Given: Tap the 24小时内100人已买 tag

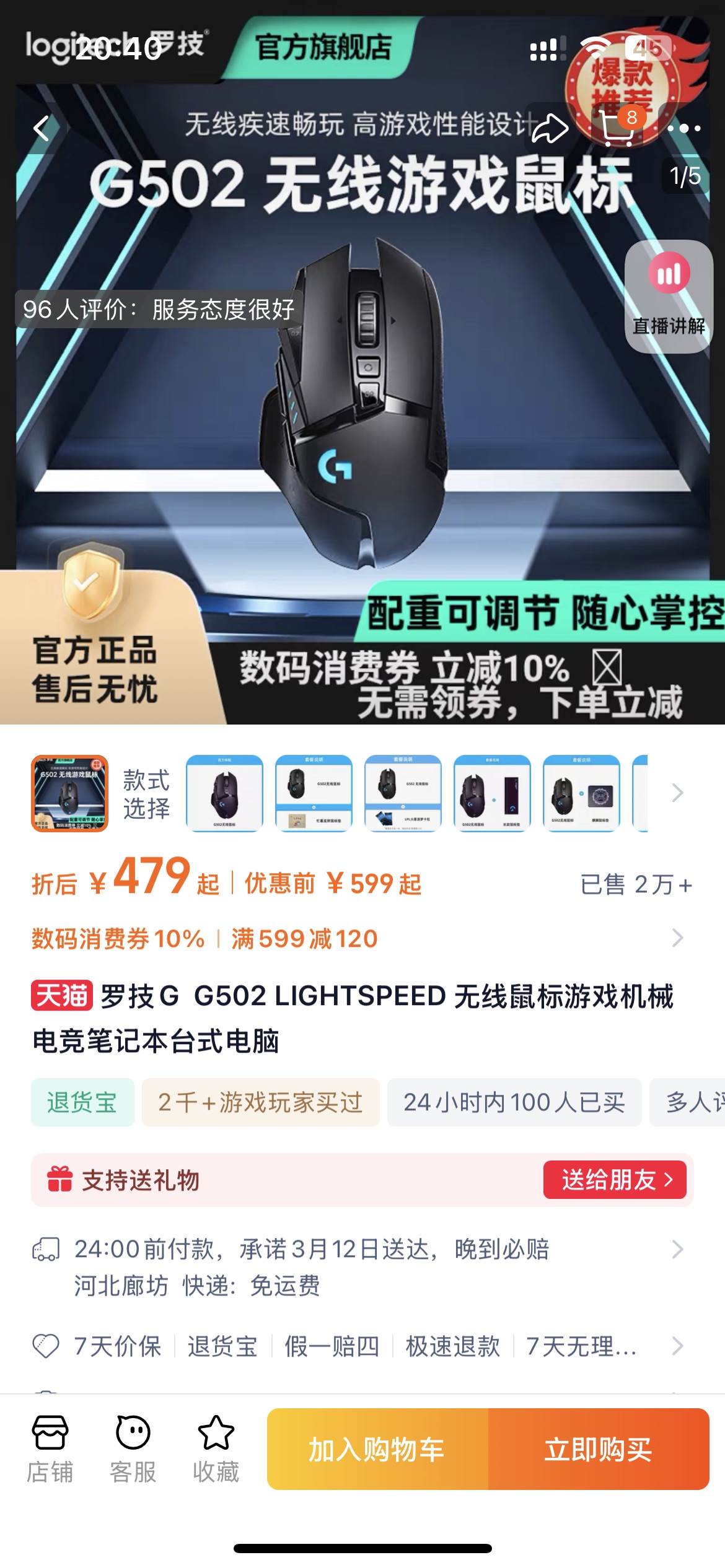Looking at the screenshot, I should point(514,1102).
